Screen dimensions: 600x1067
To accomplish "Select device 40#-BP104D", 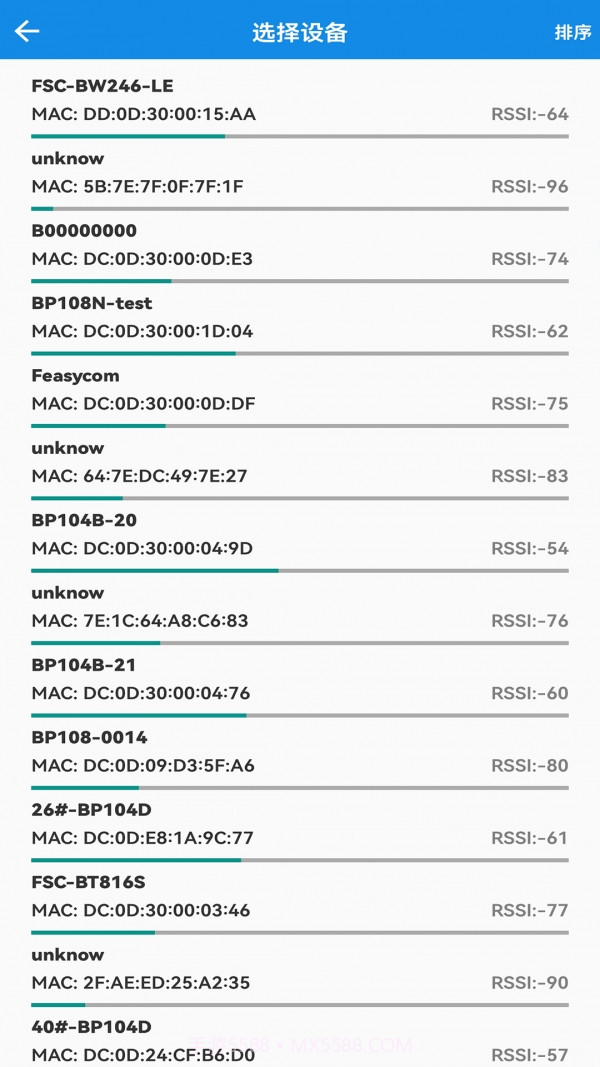I will (300, 1041).
